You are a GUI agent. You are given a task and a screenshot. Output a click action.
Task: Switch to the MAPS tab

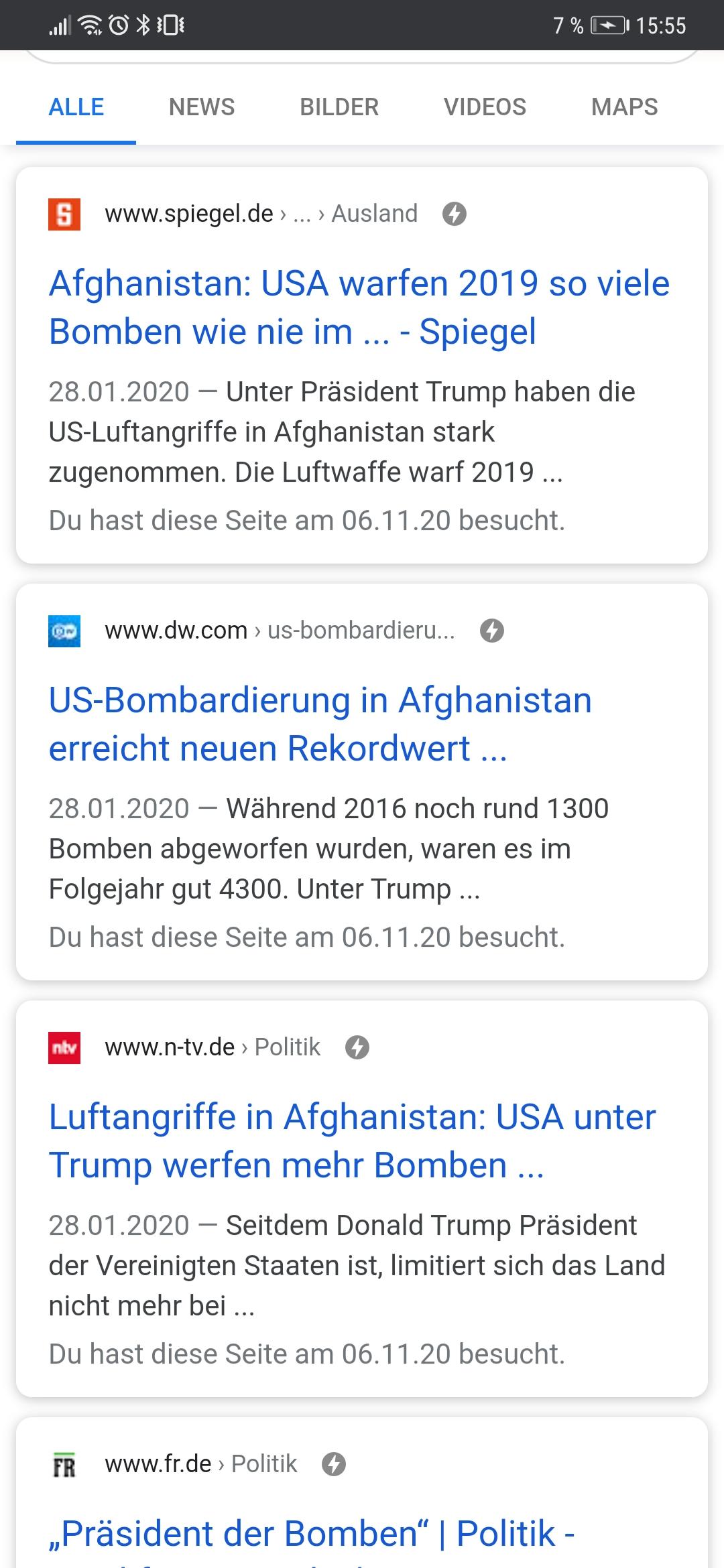pyautogui.click(x=625, y=107)
